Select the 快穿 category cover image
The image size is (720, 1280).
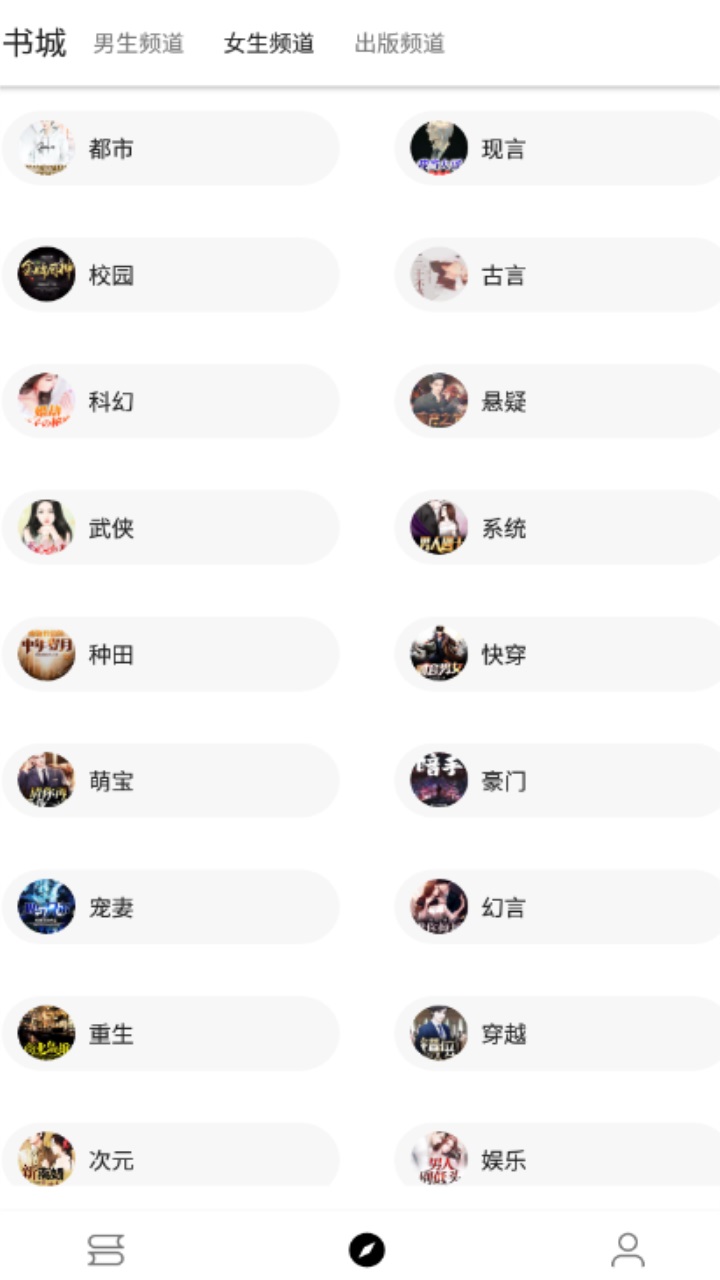437,654
